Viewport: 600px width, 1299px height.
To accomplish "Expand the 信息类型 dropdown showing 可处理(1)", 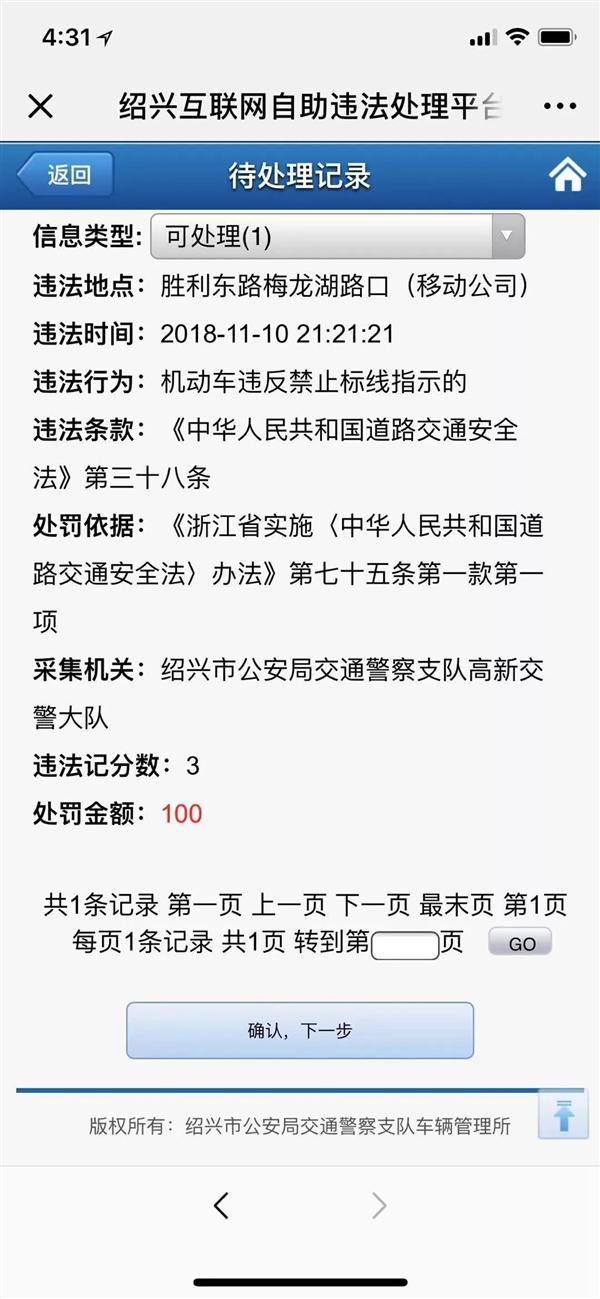I will tap(337, 236).
